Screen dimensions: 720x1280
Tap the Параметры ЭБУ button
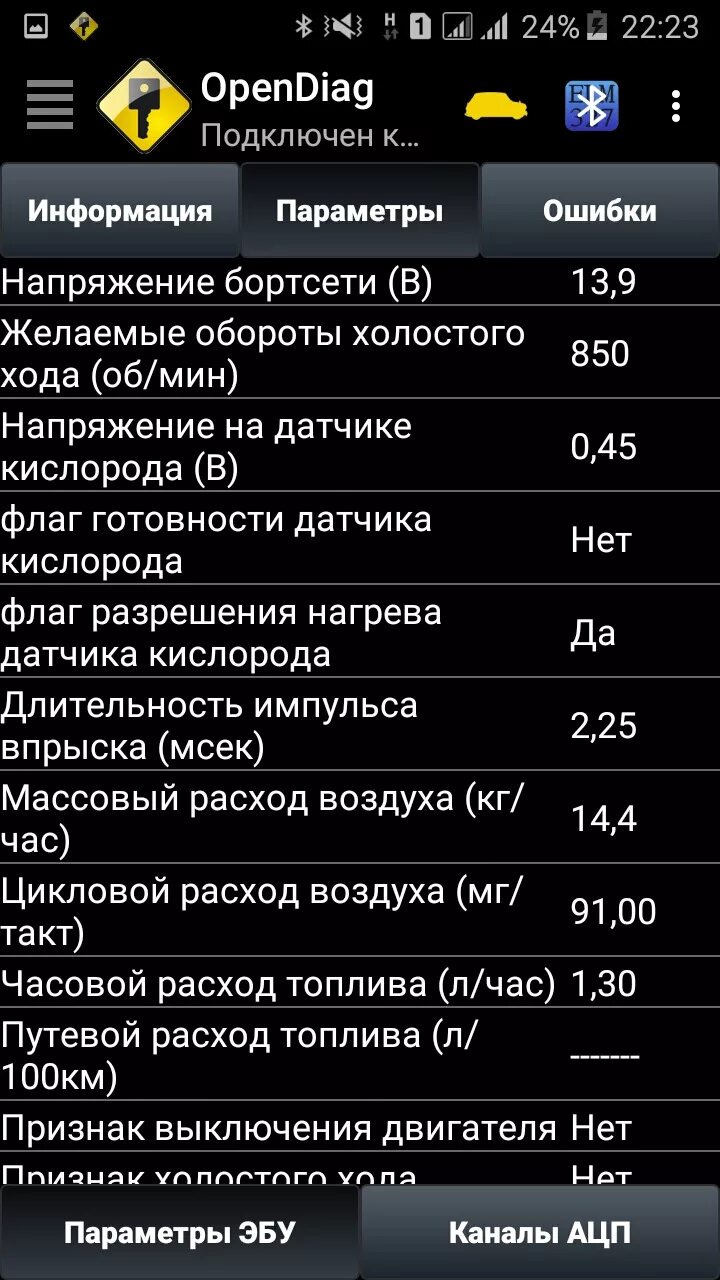click(180, 1233)
